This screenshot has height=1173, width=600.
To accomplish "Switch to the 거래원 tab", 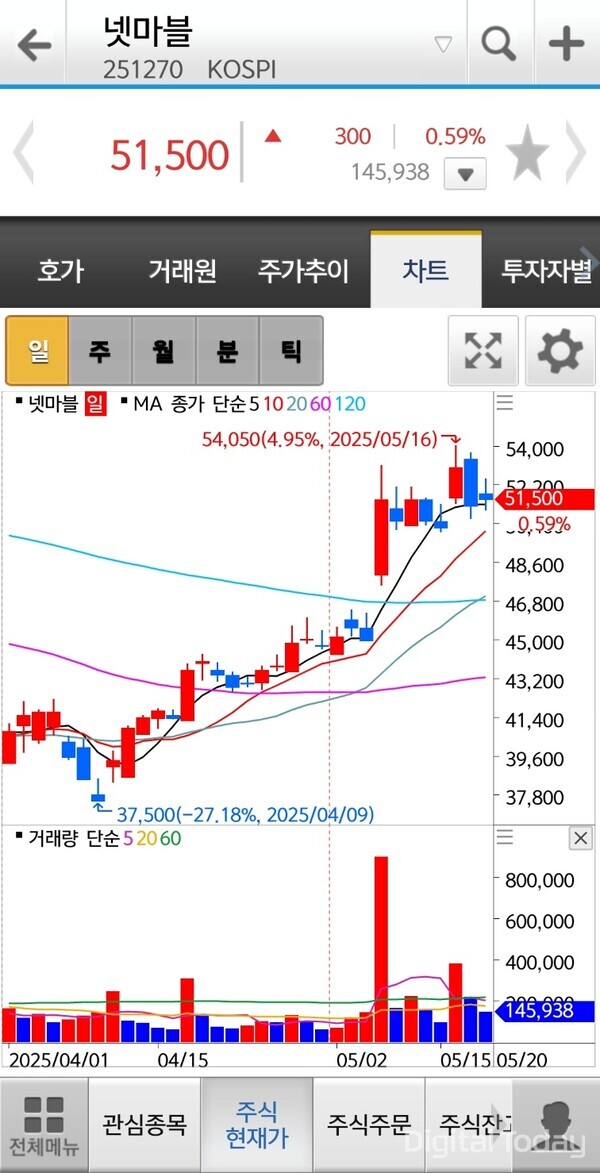I will click(182, 271).
